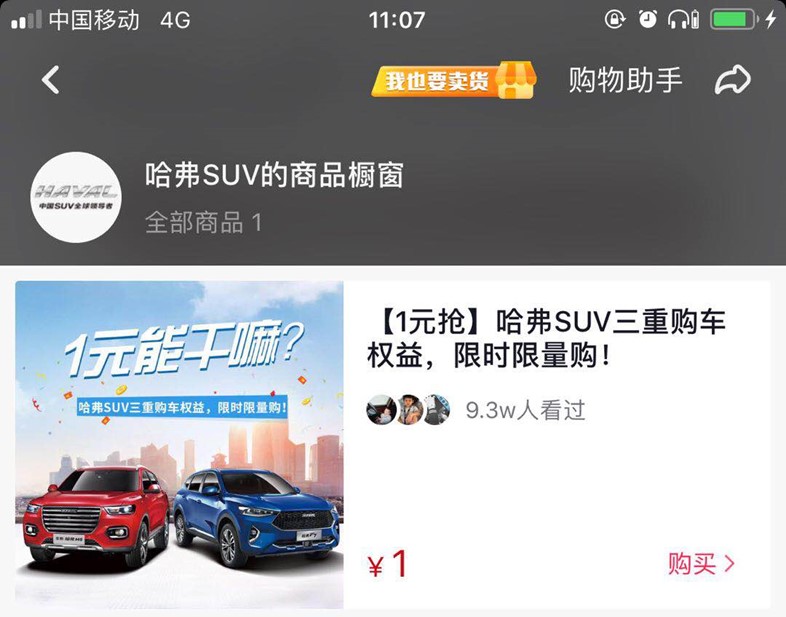786x617 pixels.
Task: Tap the 我也要卖货 banner button
Action: 453,81
